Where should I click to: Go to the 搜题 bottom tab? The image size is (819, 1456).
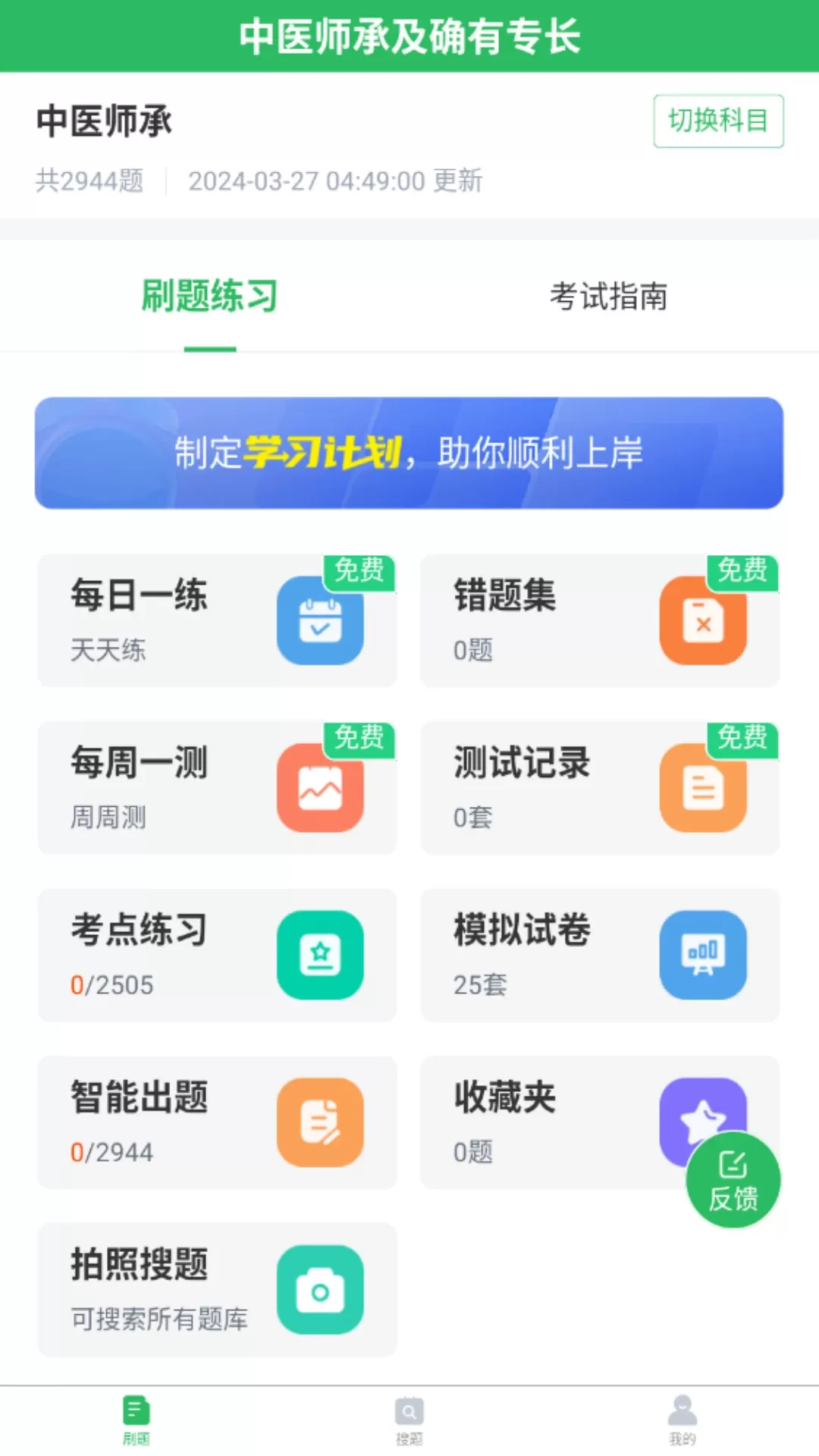pos(409,1420)
